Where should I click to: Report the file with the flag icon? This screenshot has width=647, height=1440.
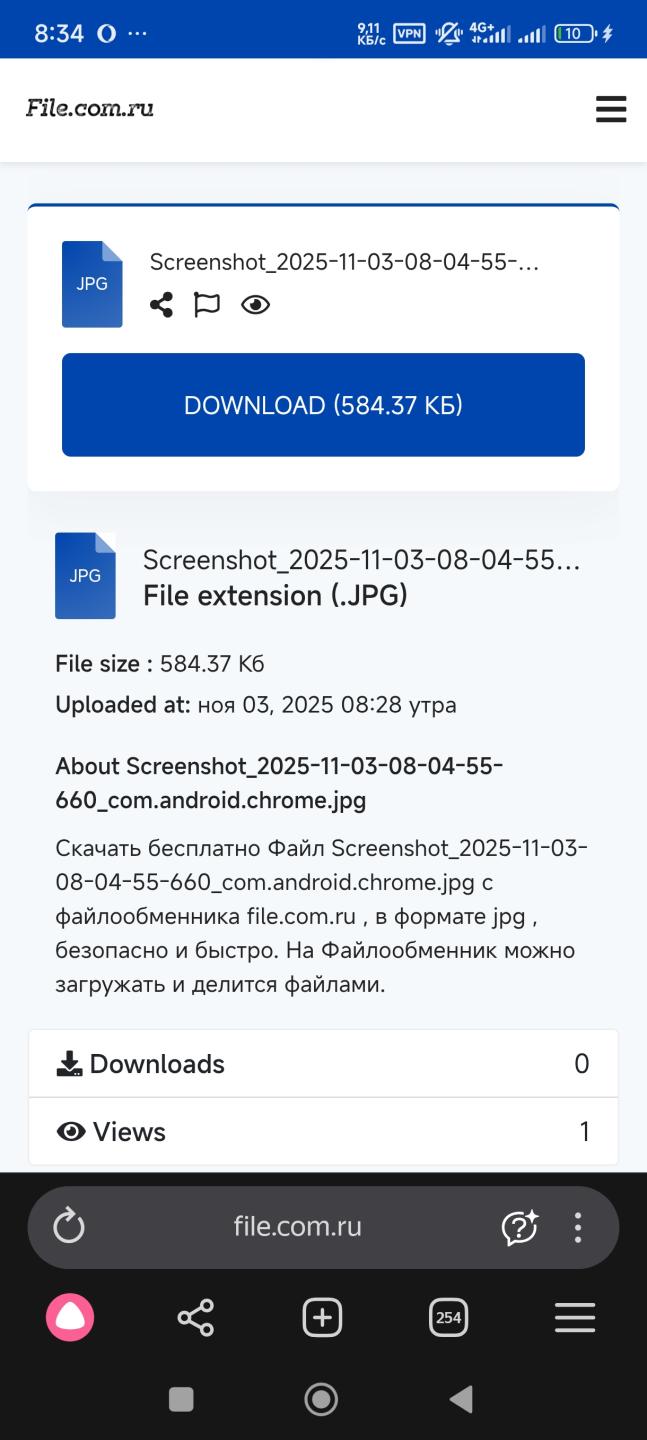point(207,305)
